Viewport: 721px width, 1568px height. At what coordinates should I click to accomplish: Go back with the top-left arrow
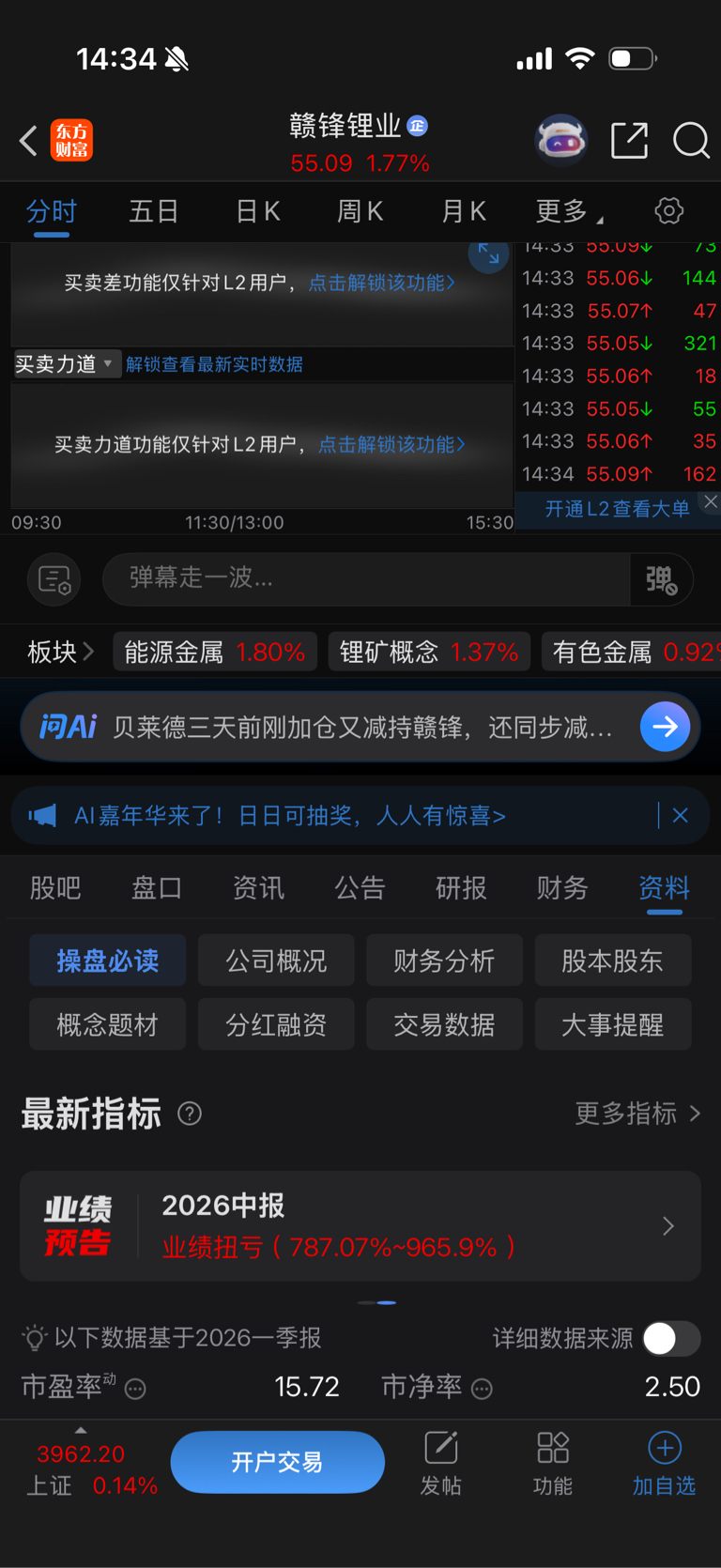28,141
